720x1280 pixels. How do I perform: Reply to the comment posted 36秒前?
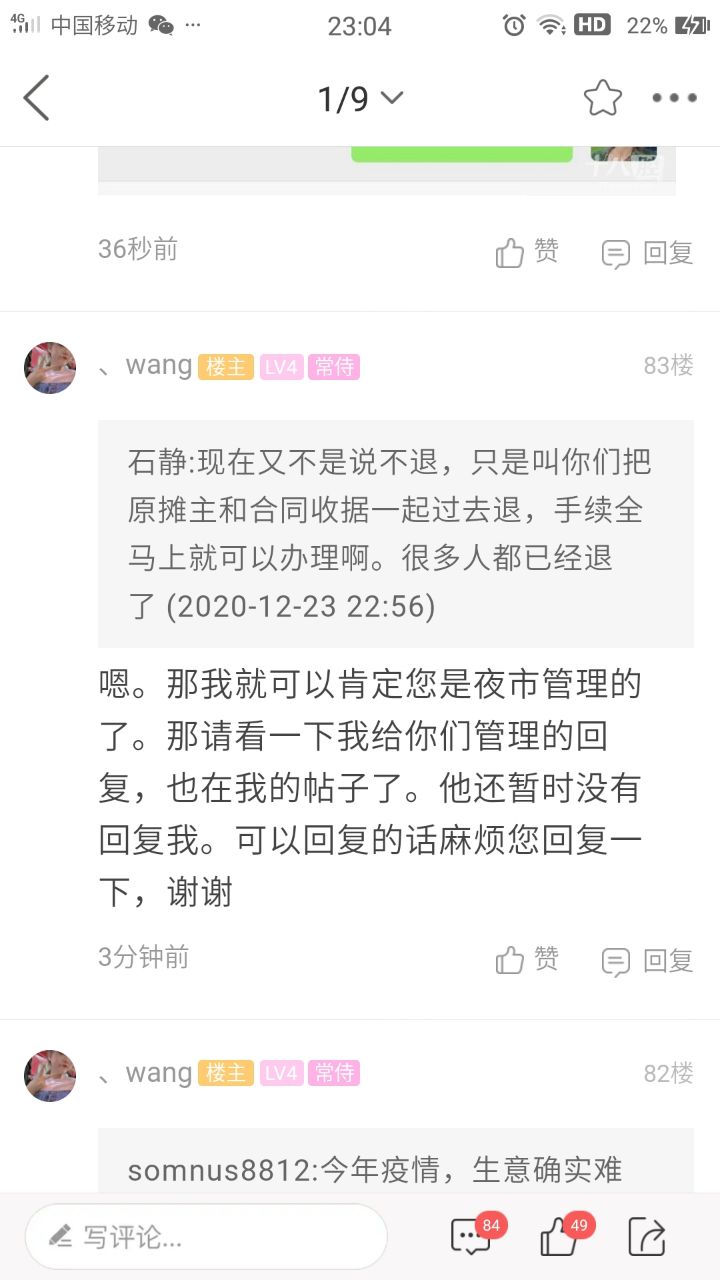(647, 253)
